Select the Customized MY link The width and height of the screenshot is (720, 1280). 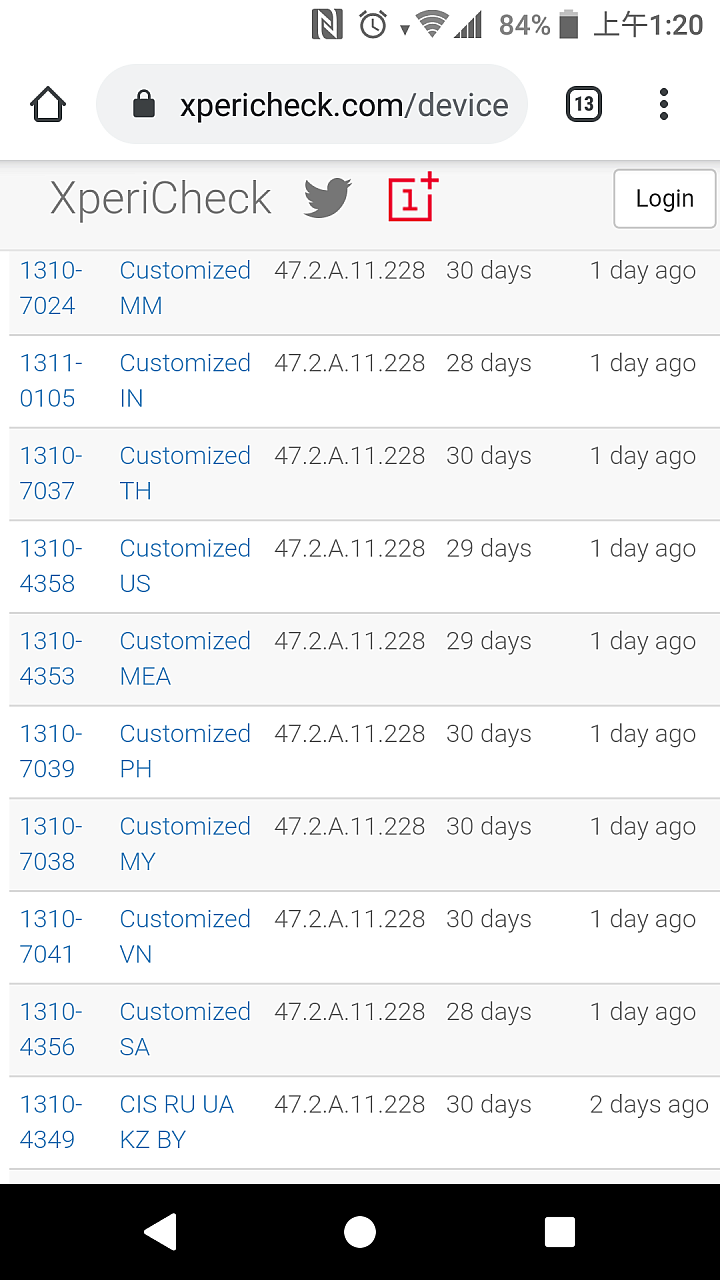point(184,844)
